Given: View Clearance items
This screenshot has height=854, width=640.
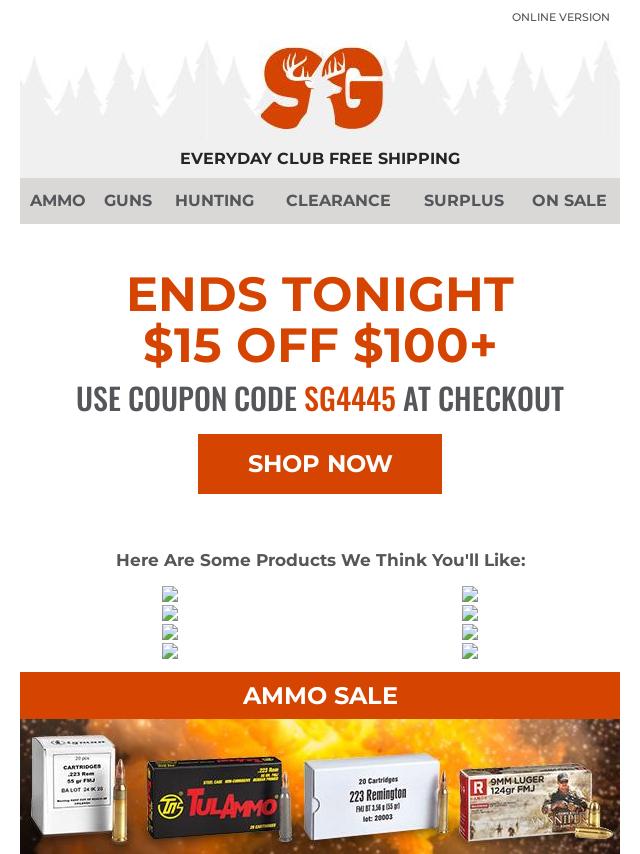Looking at the screenshot, I should (338, 201).
